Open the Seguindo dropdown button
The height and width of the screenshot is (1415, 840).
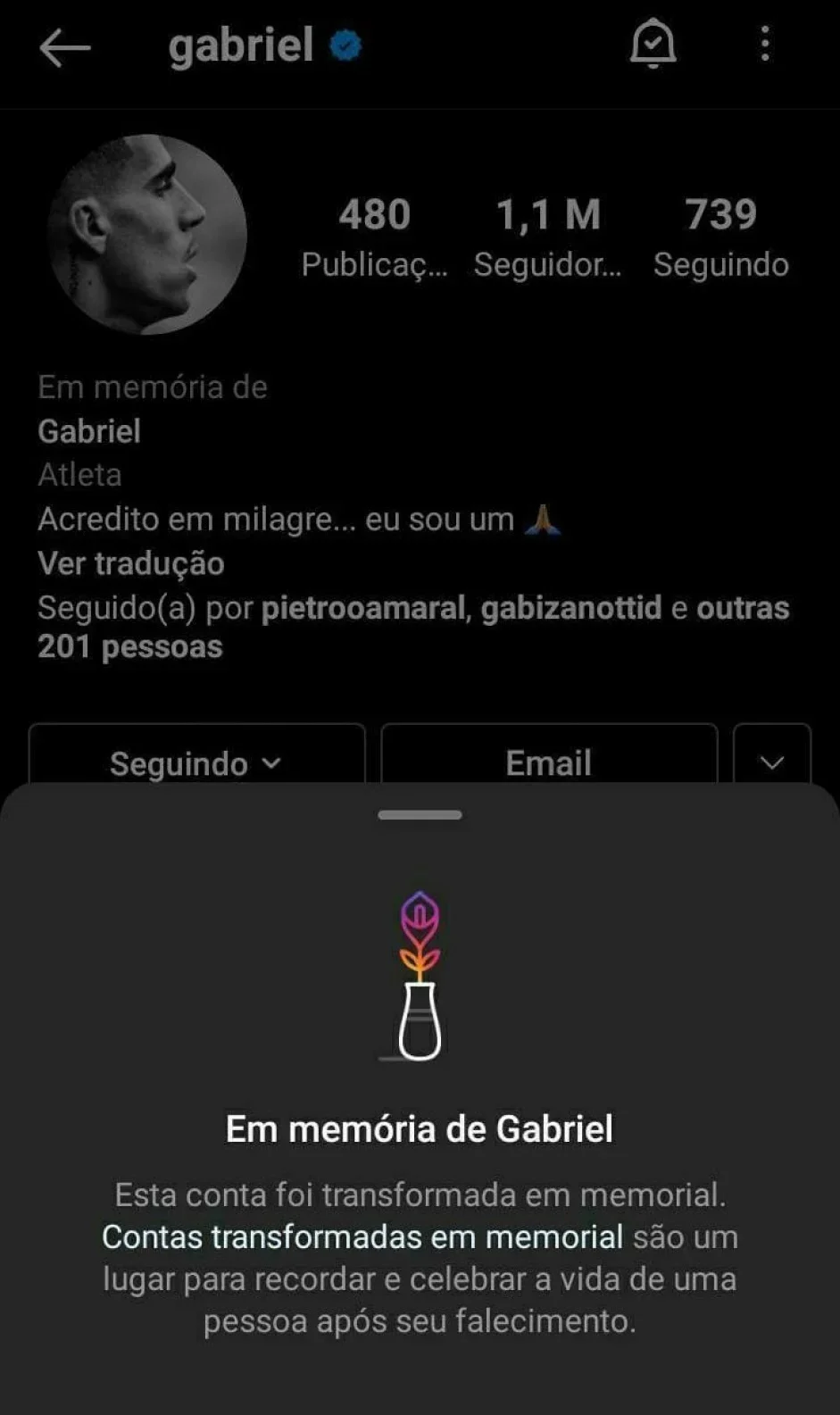(196, 761)
